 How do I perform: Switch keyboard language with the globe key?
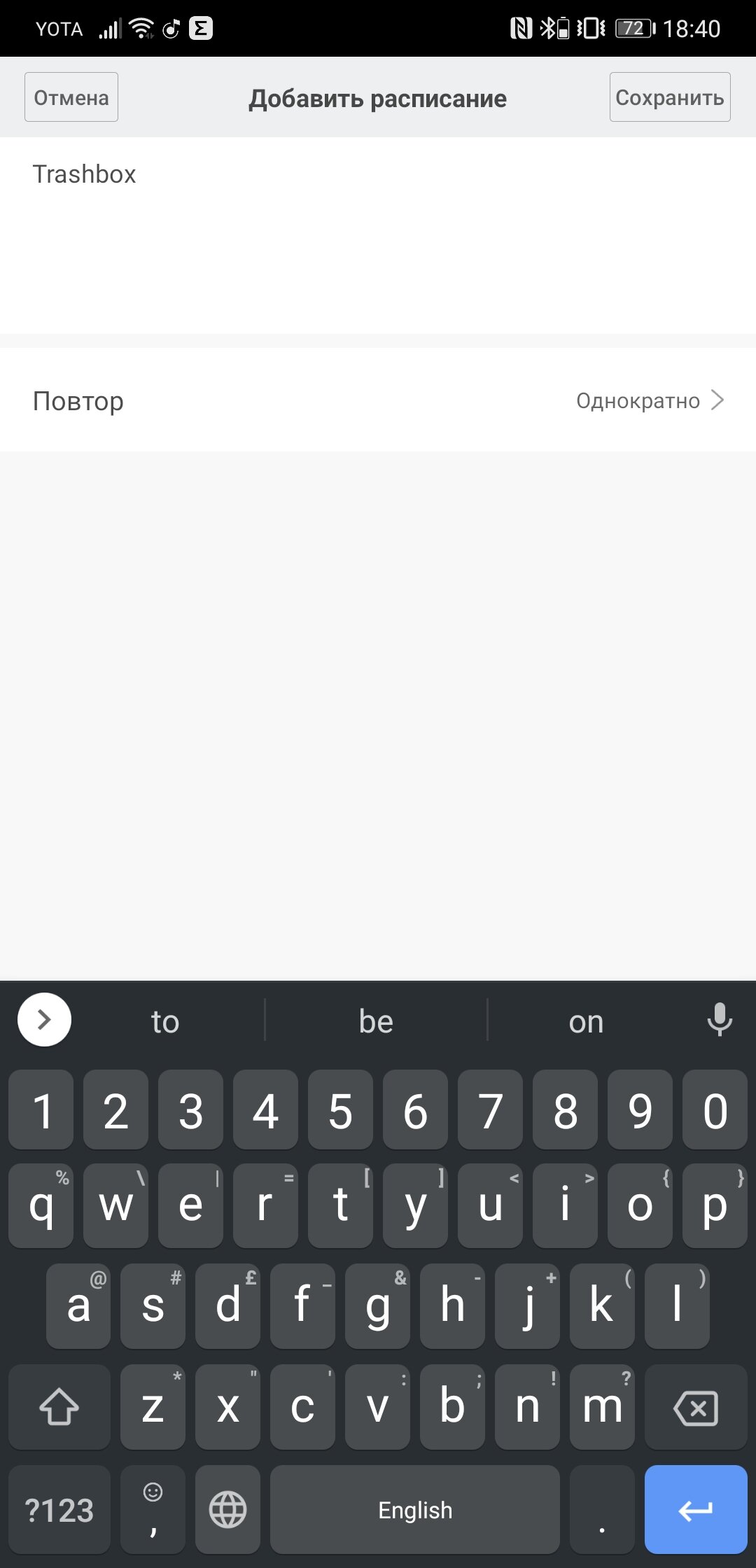[227, 1508]
